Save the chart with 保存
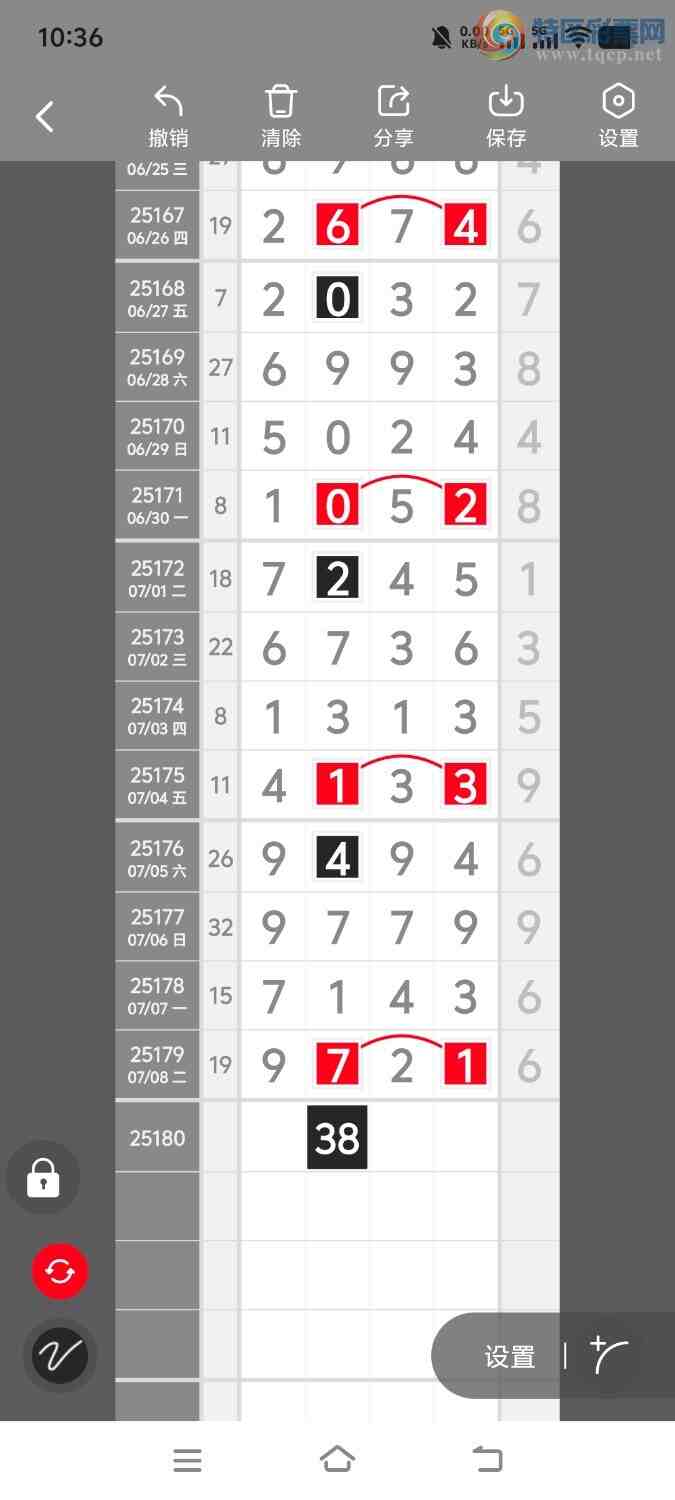The image size is (675, 1500). [506, 117]
